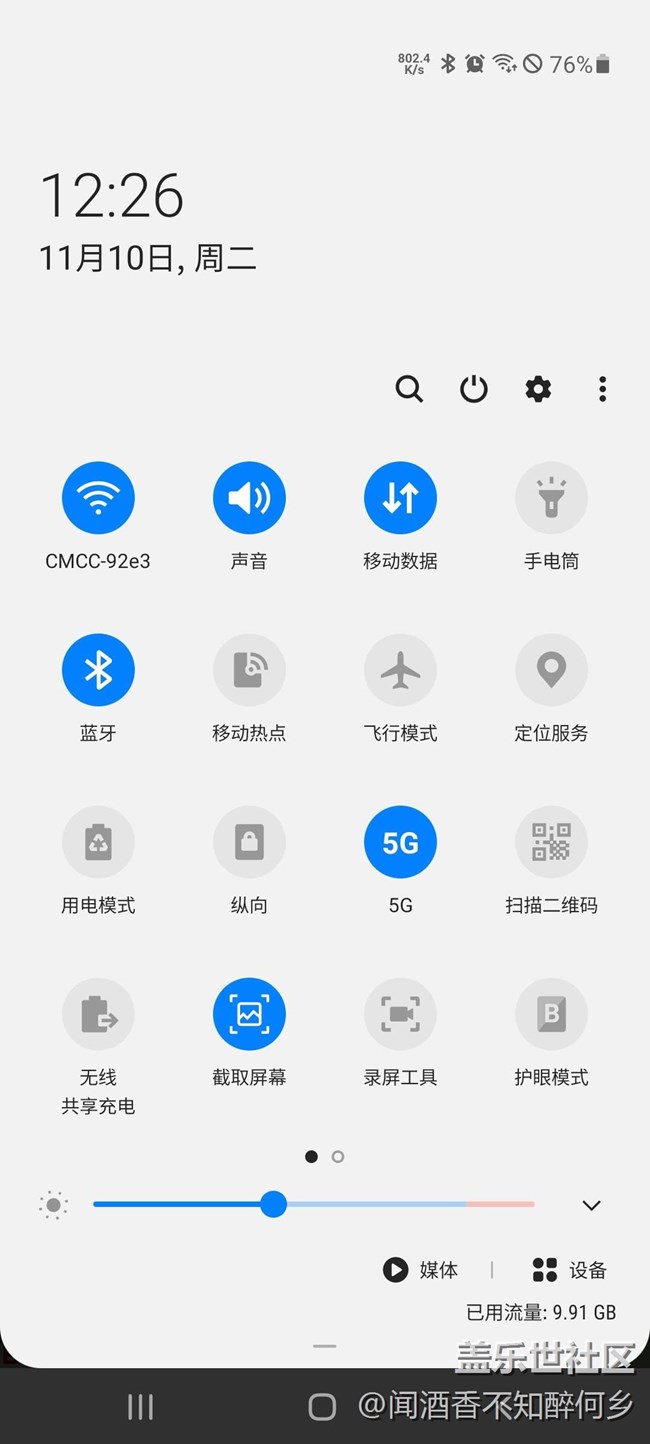Open the 设备 devices panel
The height and width of the screenshot is (1444, 650).
(x=570, y=1270)
